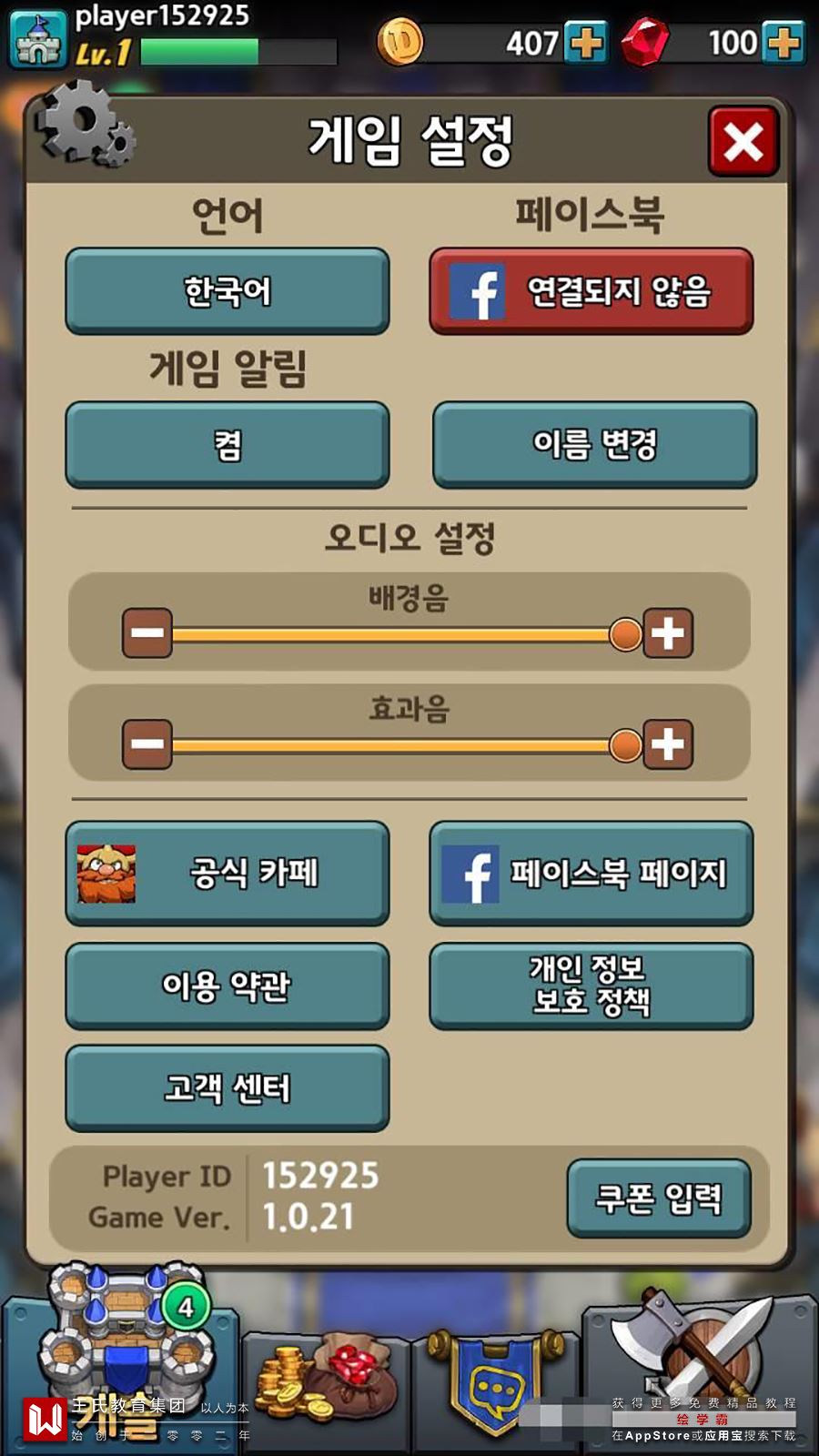Image resolution: width=819 pixels, height=1456 pixels.
Task: Visit the 페이스북 페이지
Action: (x=591, y=874)
